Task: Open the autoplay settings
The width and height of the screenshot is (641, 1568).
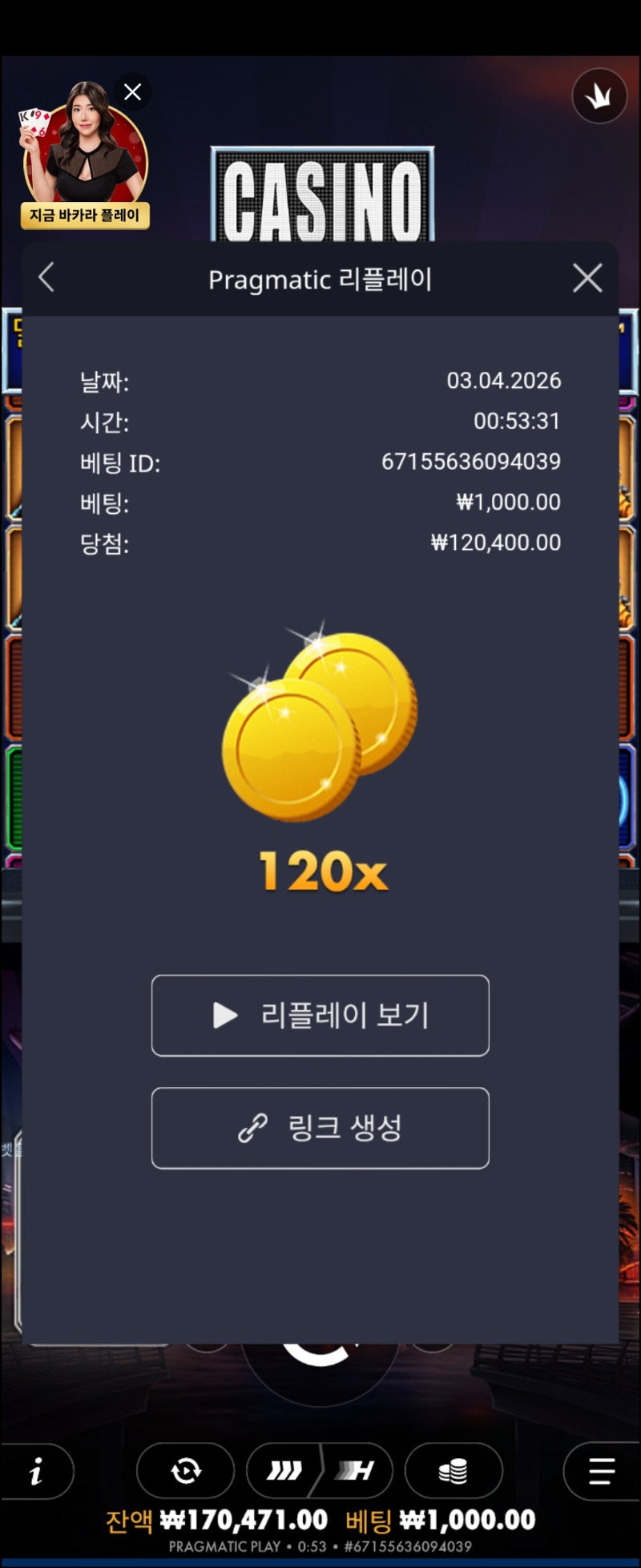Action: click(185, 1471)
